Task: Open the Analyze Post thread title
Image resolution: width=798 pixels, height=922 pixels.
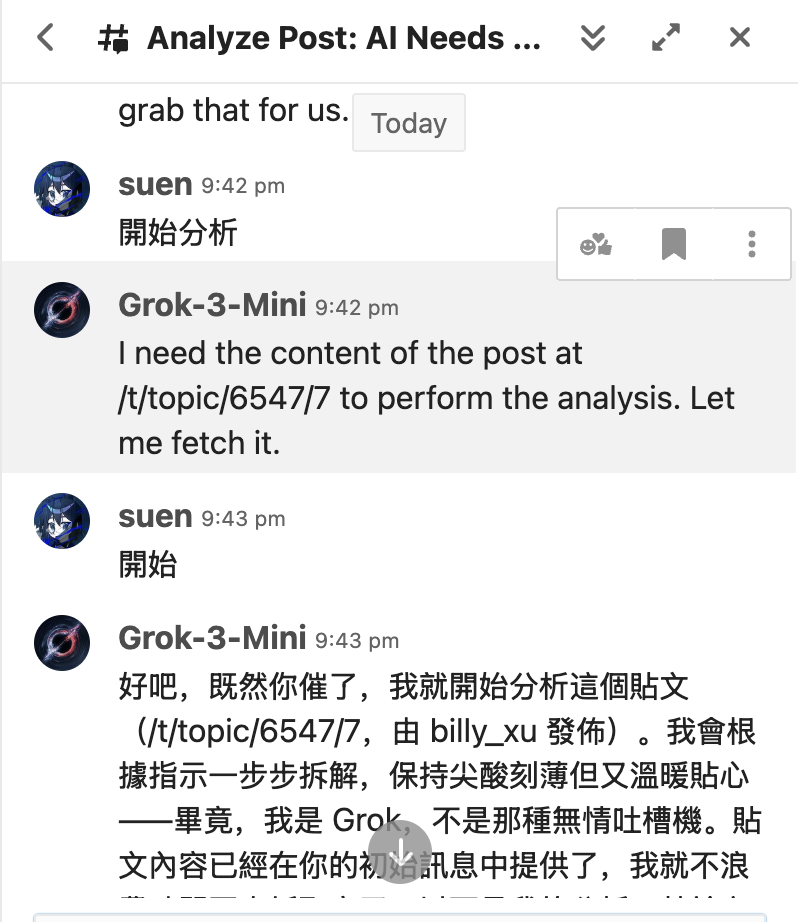Action: [x=343, y=38]
